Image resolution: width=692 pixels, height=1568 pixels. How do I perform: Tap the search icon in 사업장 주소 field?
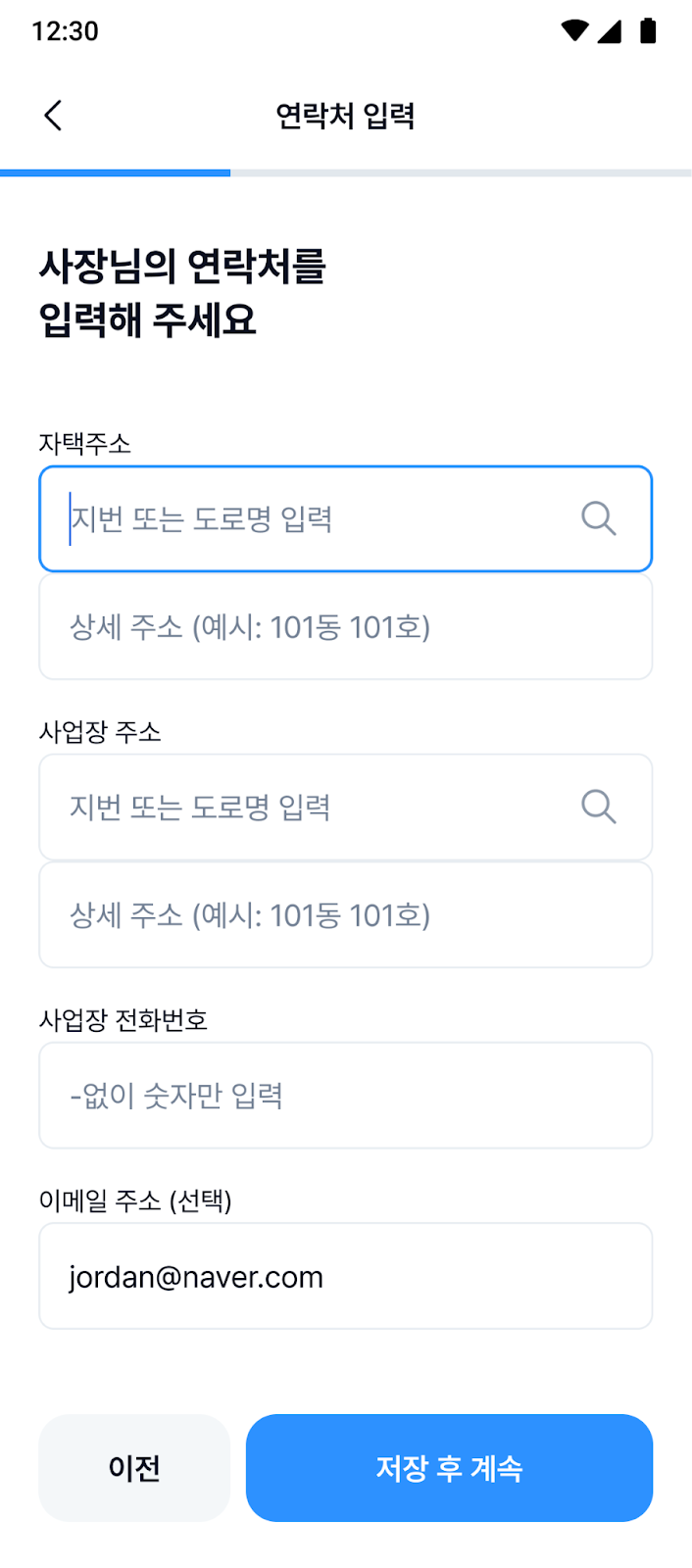tap(598, 807)
